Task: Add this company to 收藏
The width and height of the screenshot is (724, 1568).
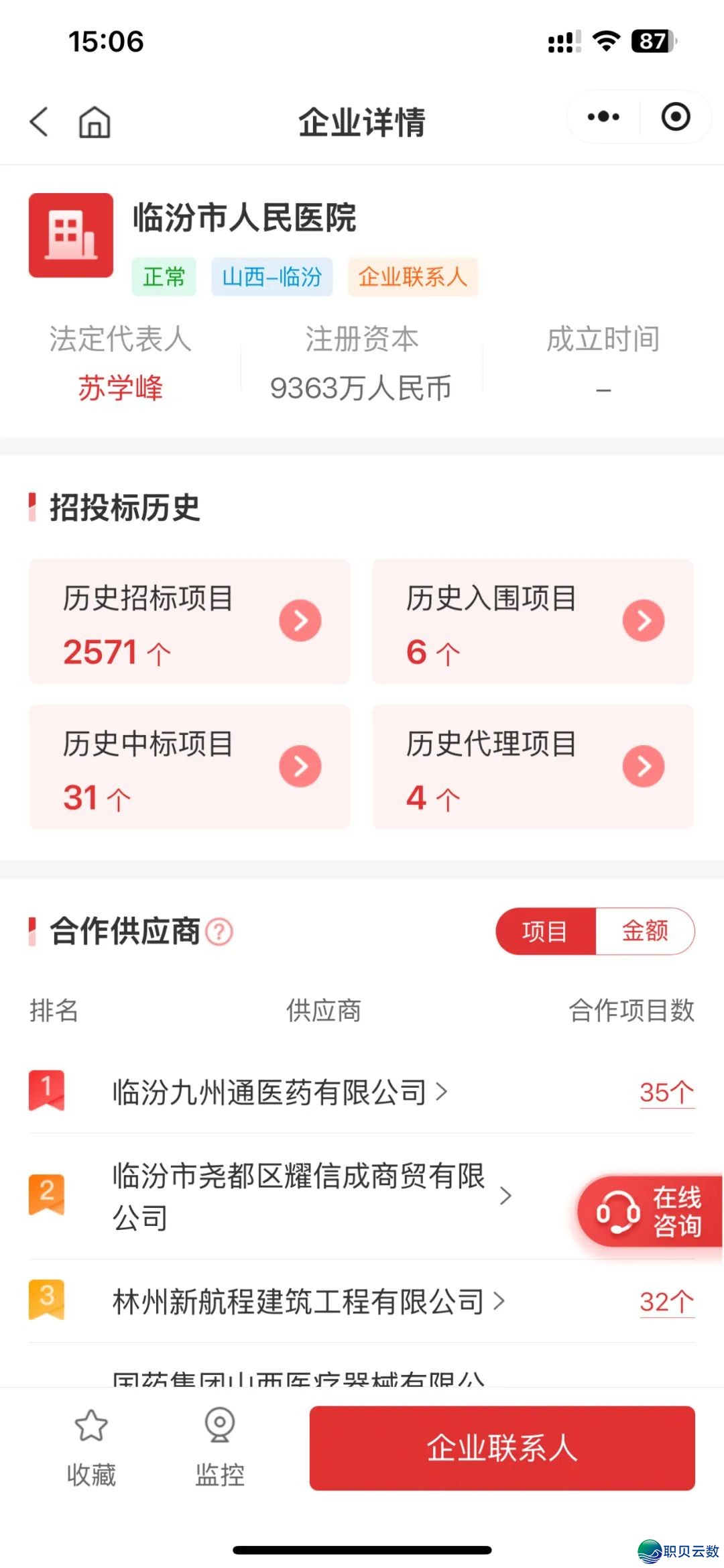Action: (x=91, y=1448)
